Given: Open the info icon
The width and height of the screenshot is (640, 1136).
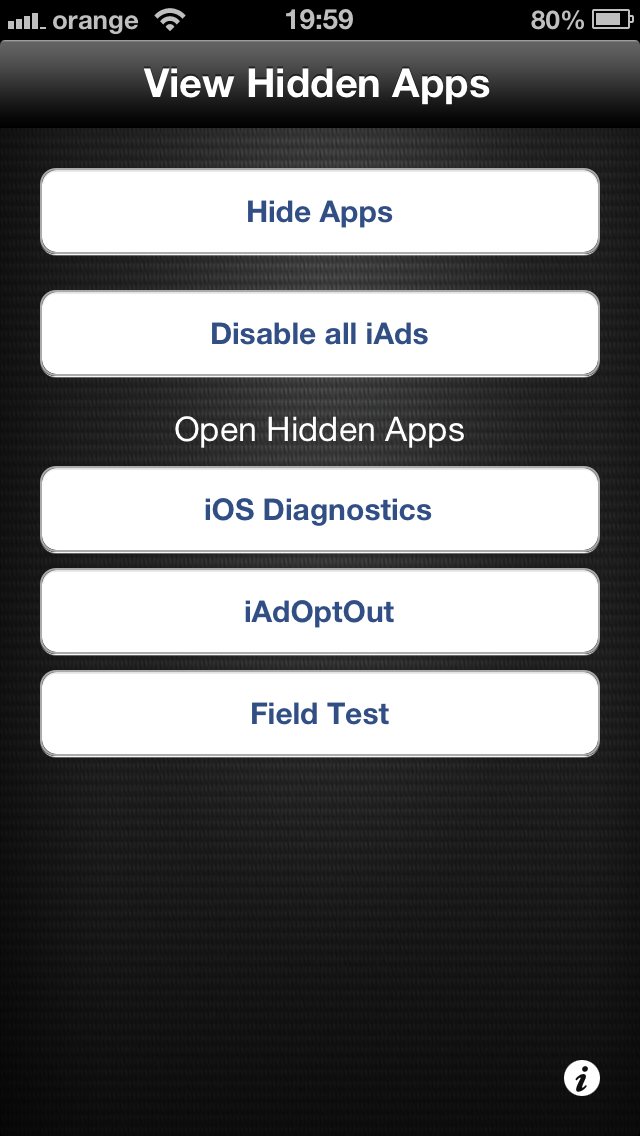Looking at the screenshot, I should [x=582, y=1078].
